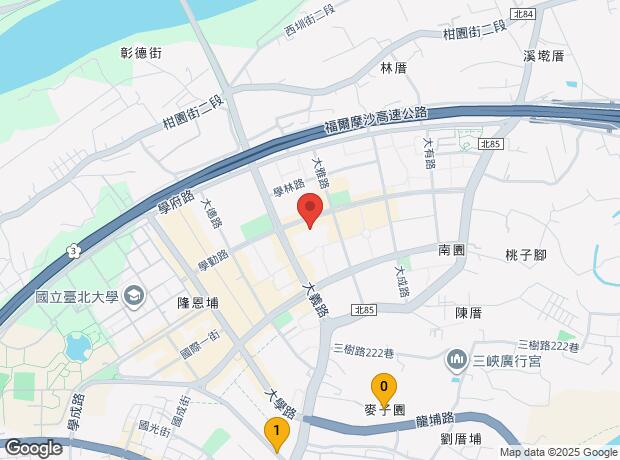Open the orange marker labeled 1
620x460 pixels.
click(276, 432)
